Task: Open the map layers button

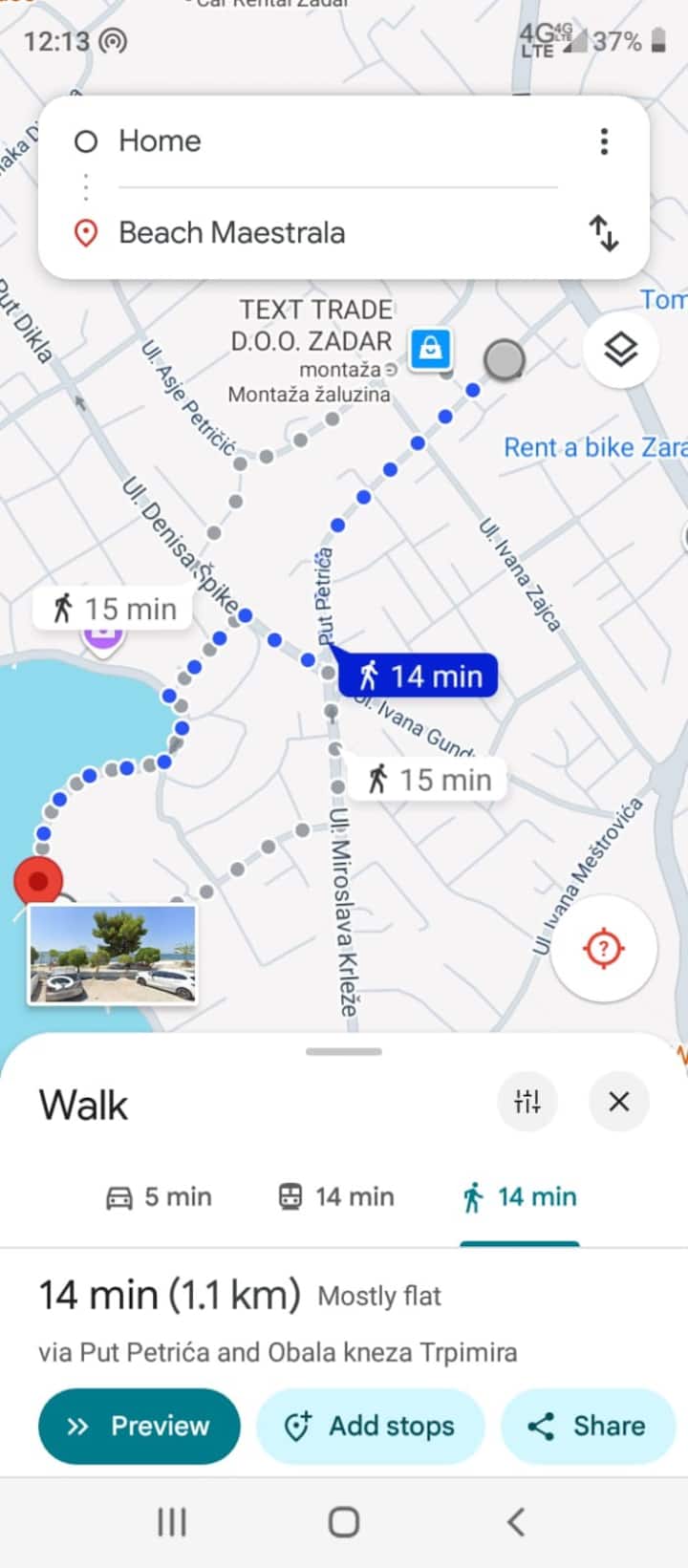Action: point(621,351)
